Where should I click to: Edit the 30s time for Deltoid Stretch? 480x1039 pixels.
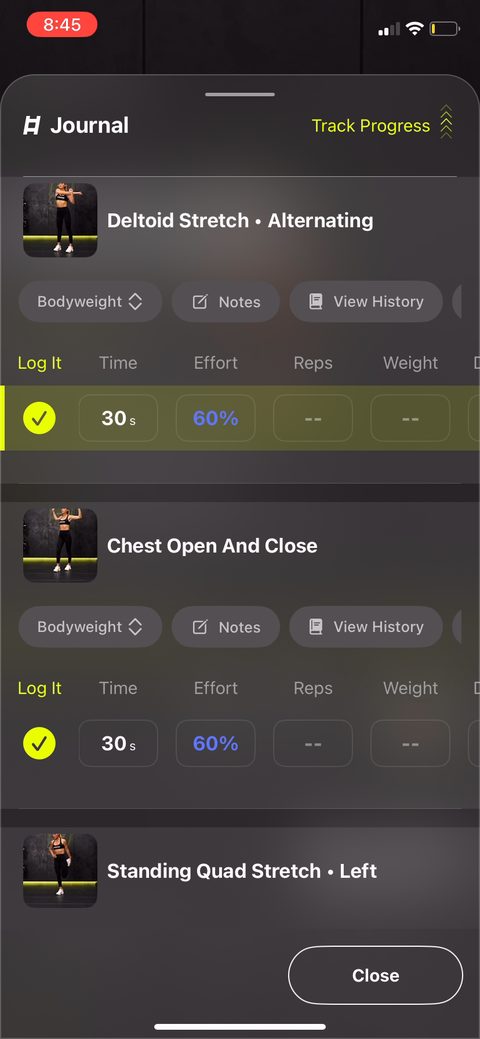pos(118,418)
